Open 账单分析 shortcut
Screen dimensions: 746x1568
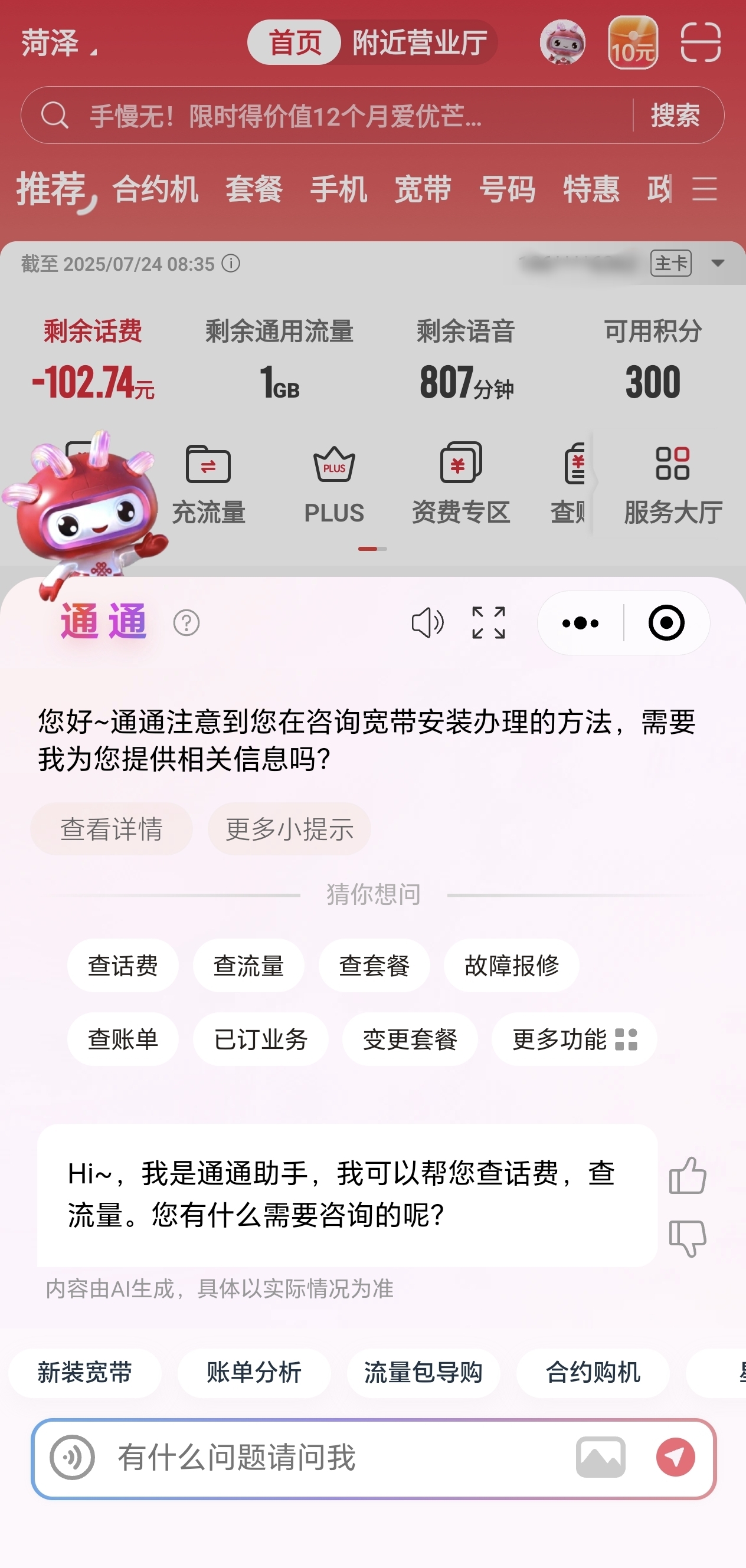[254, 1373]
